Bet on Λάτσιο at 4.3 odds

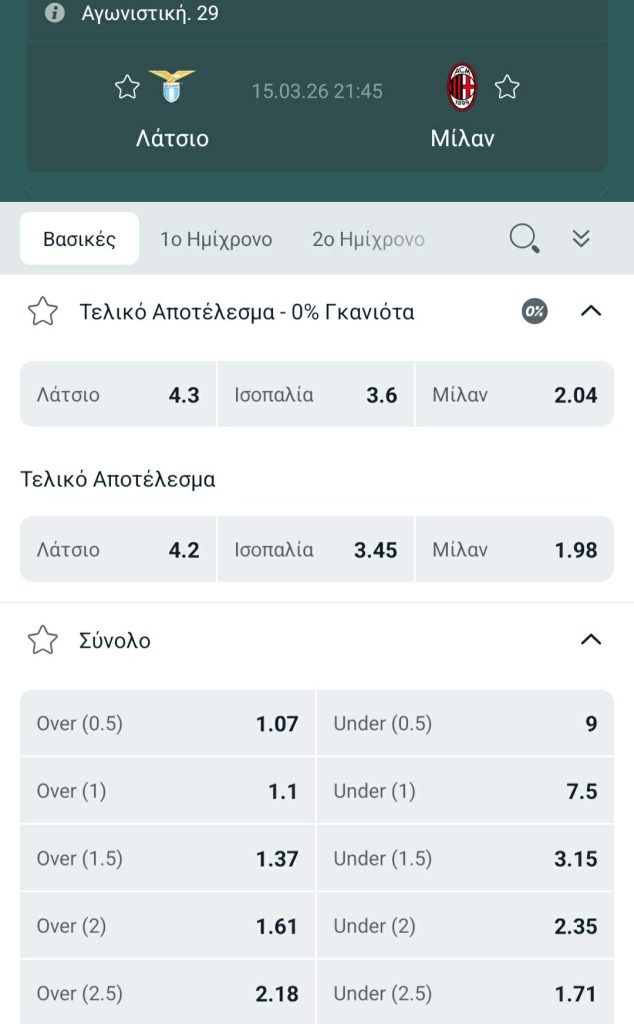[118, 395]
